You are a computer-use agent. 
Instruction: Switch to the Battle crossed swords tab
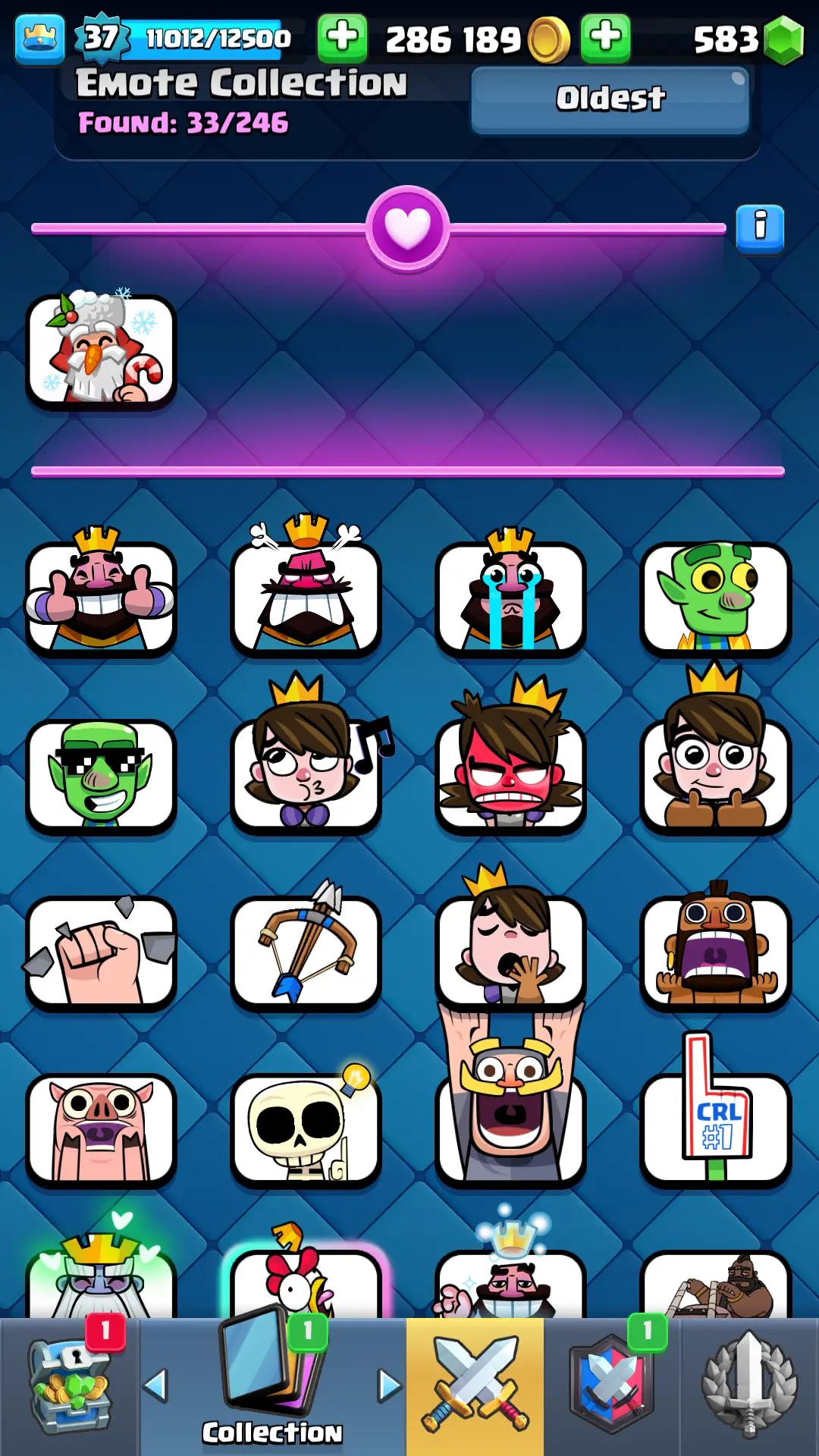475,1386
